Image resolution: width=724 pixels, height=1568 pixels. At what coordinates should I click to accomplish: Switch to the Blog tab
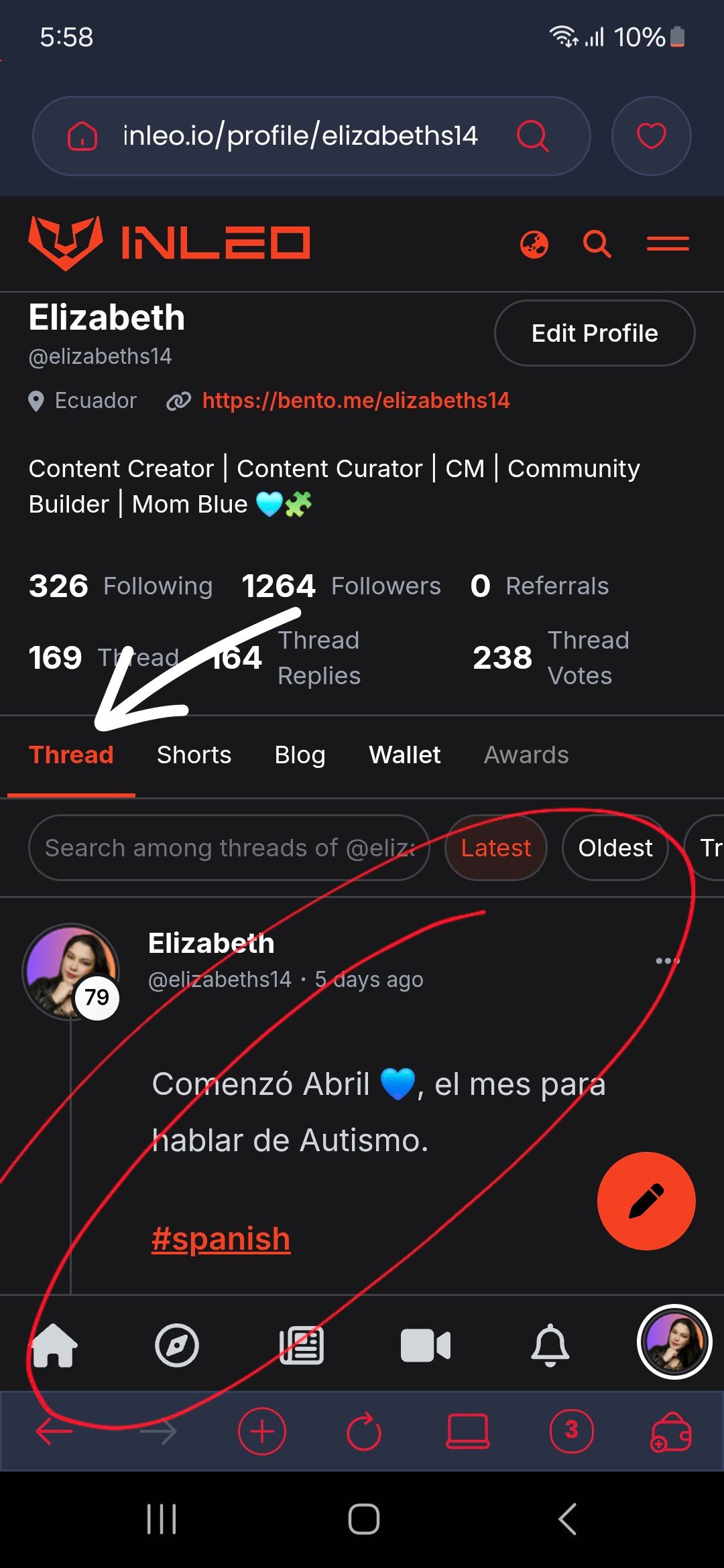coord(300,755)
